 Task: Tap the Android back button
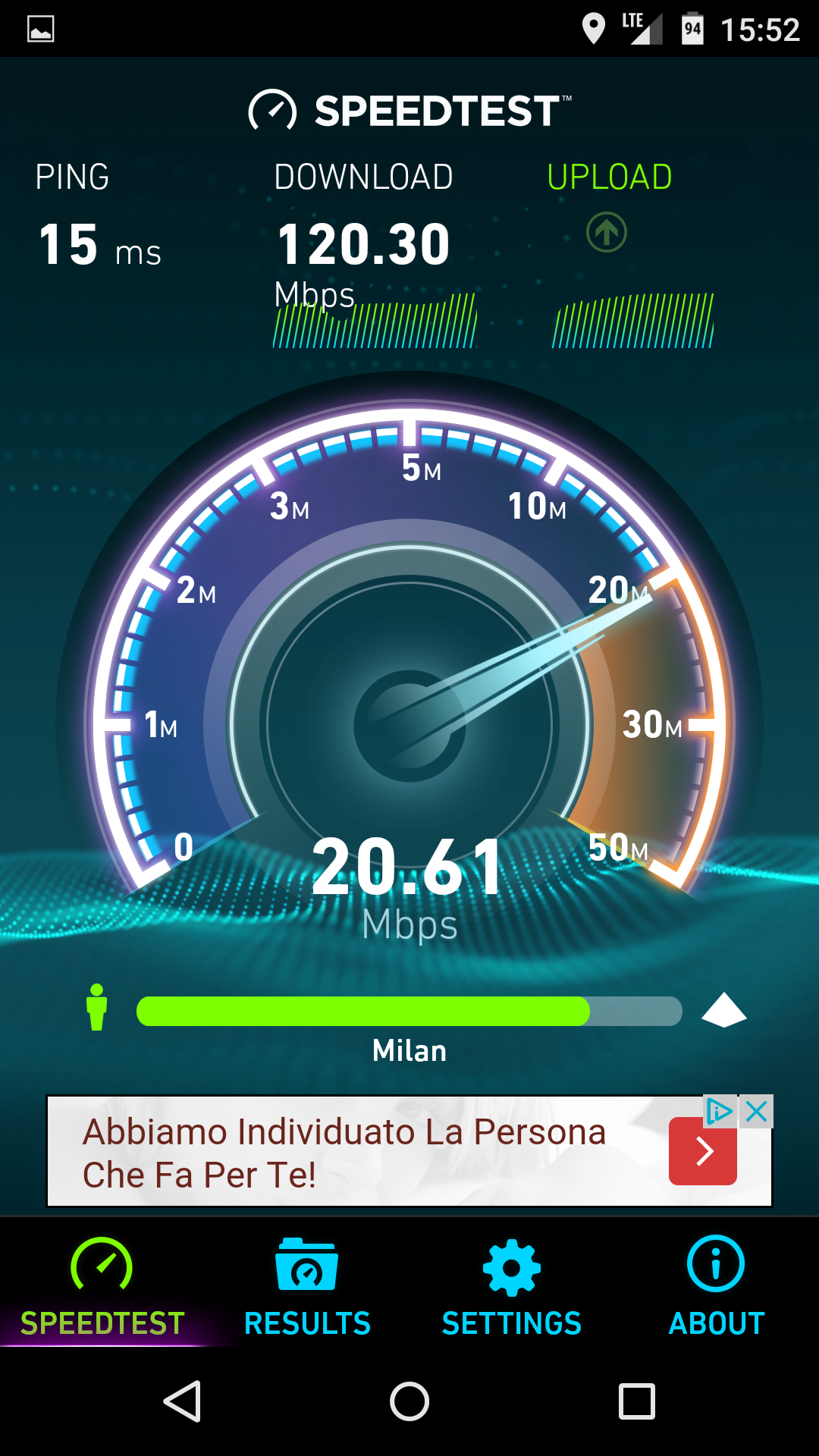click(183, 1401)
